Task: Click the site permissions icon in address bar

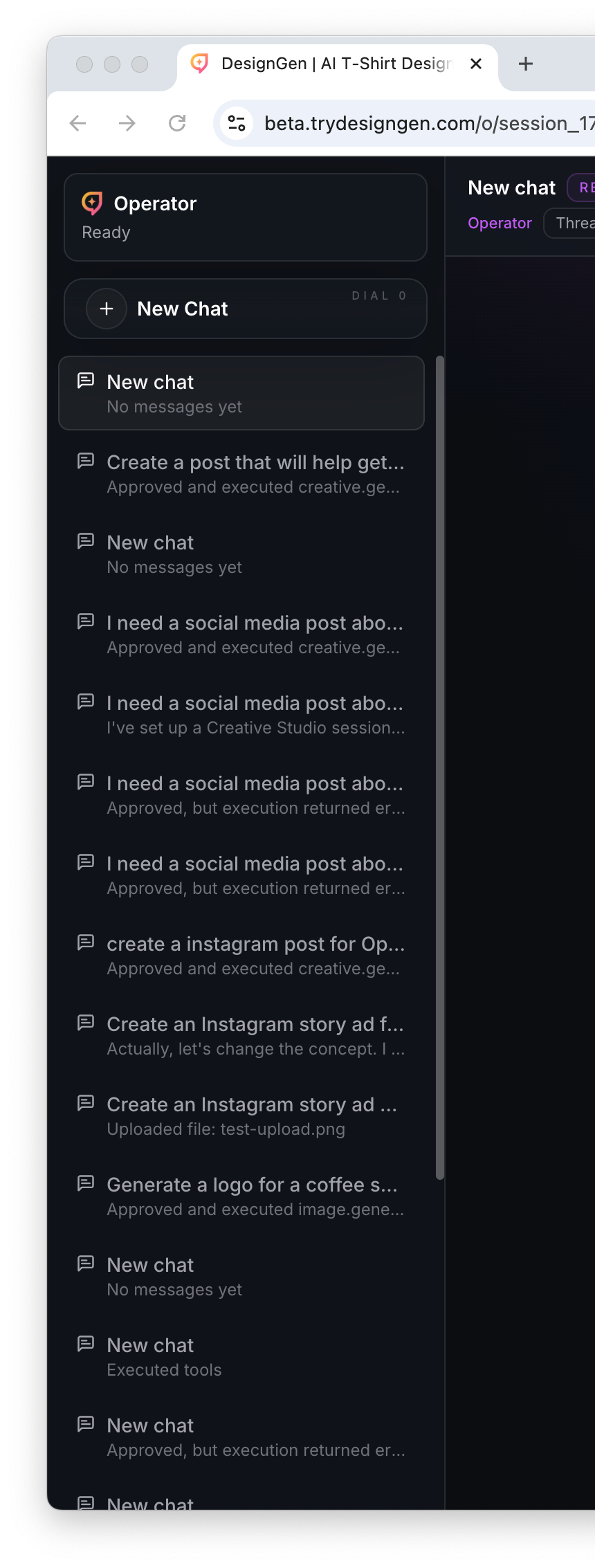Action: (x=236, y=123)
